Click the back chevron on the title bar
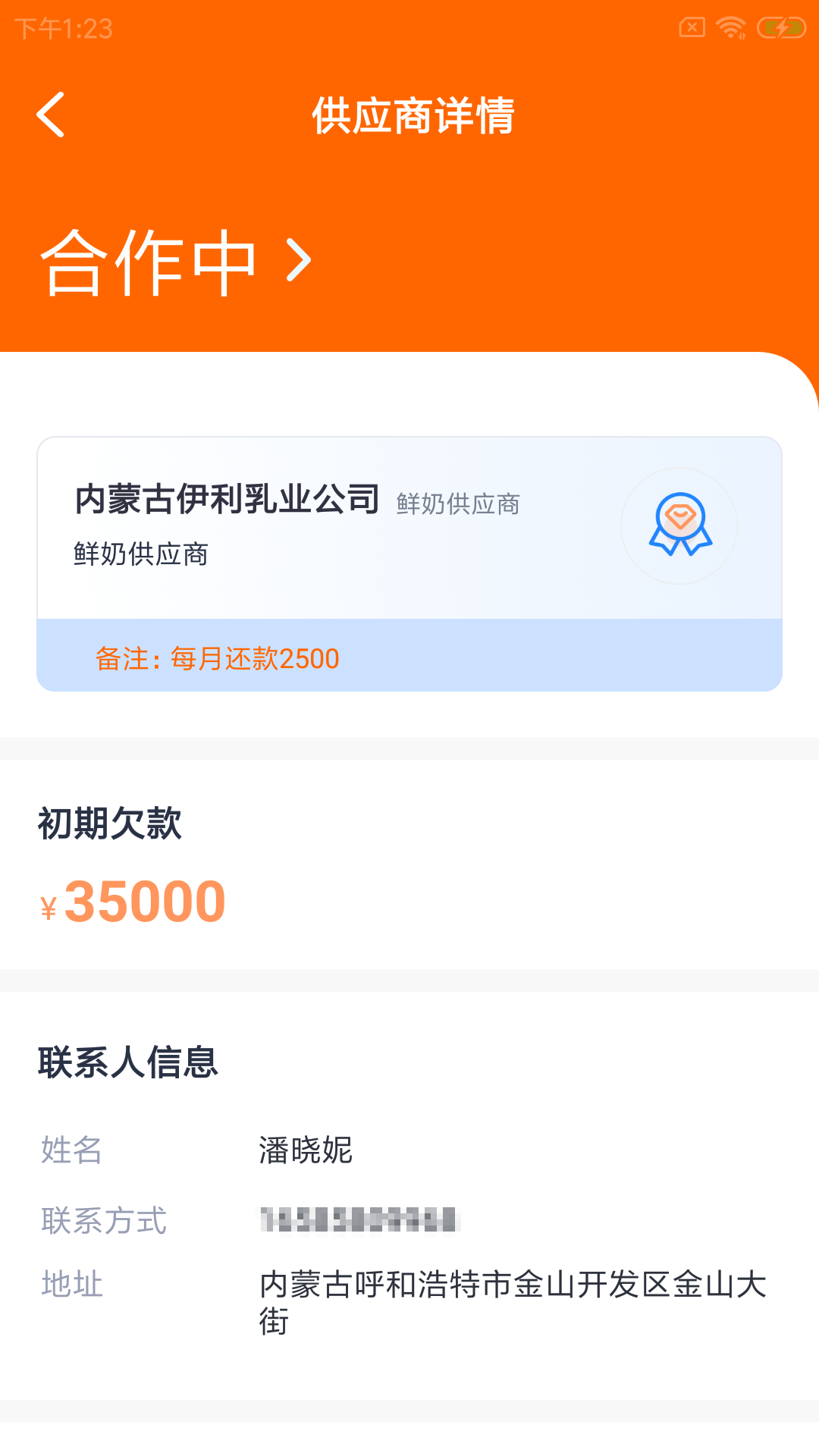This screenshot has height=1456, width=819. click(x=51, y=115)
